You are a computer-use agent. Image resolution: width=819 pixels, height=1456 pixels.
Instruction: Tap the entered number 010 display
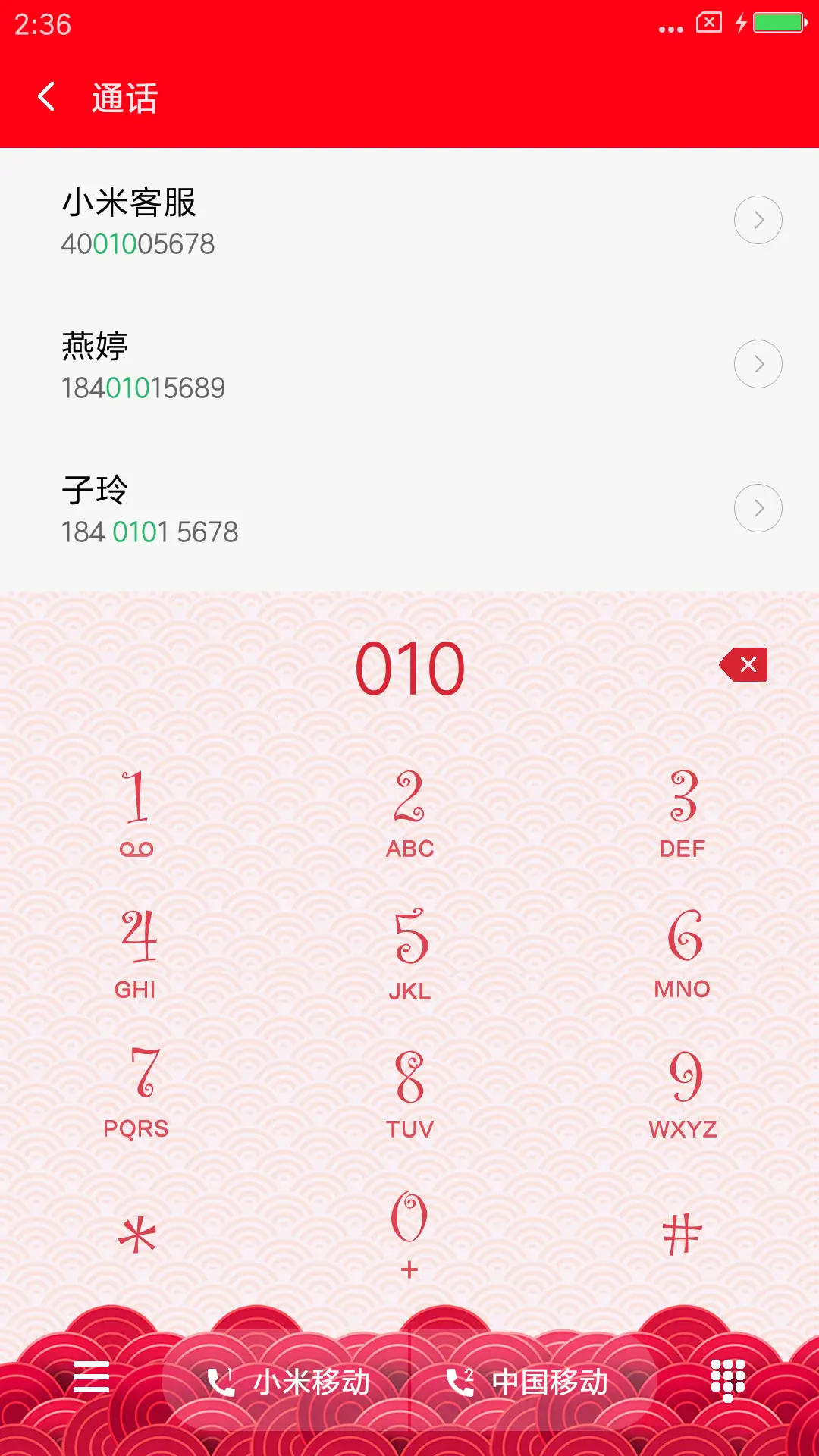409,665
